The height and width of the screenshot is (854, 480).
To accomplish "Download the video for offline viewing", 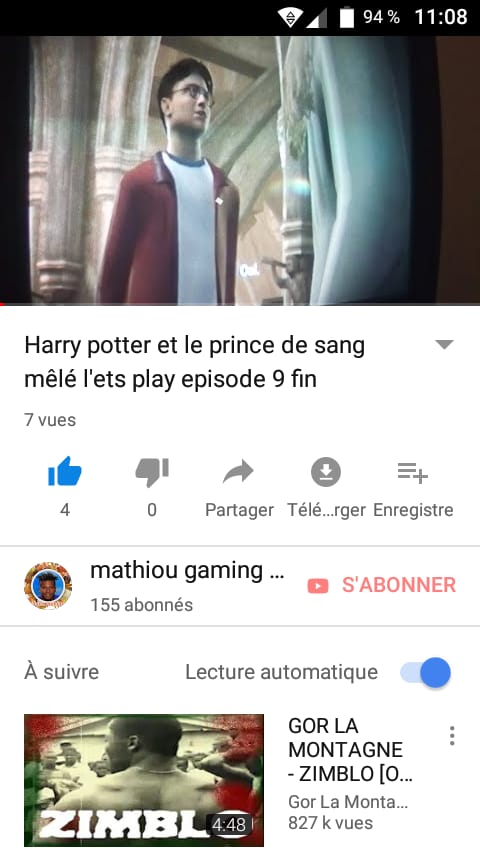I will pyautogui.click(x=326, y=486).
